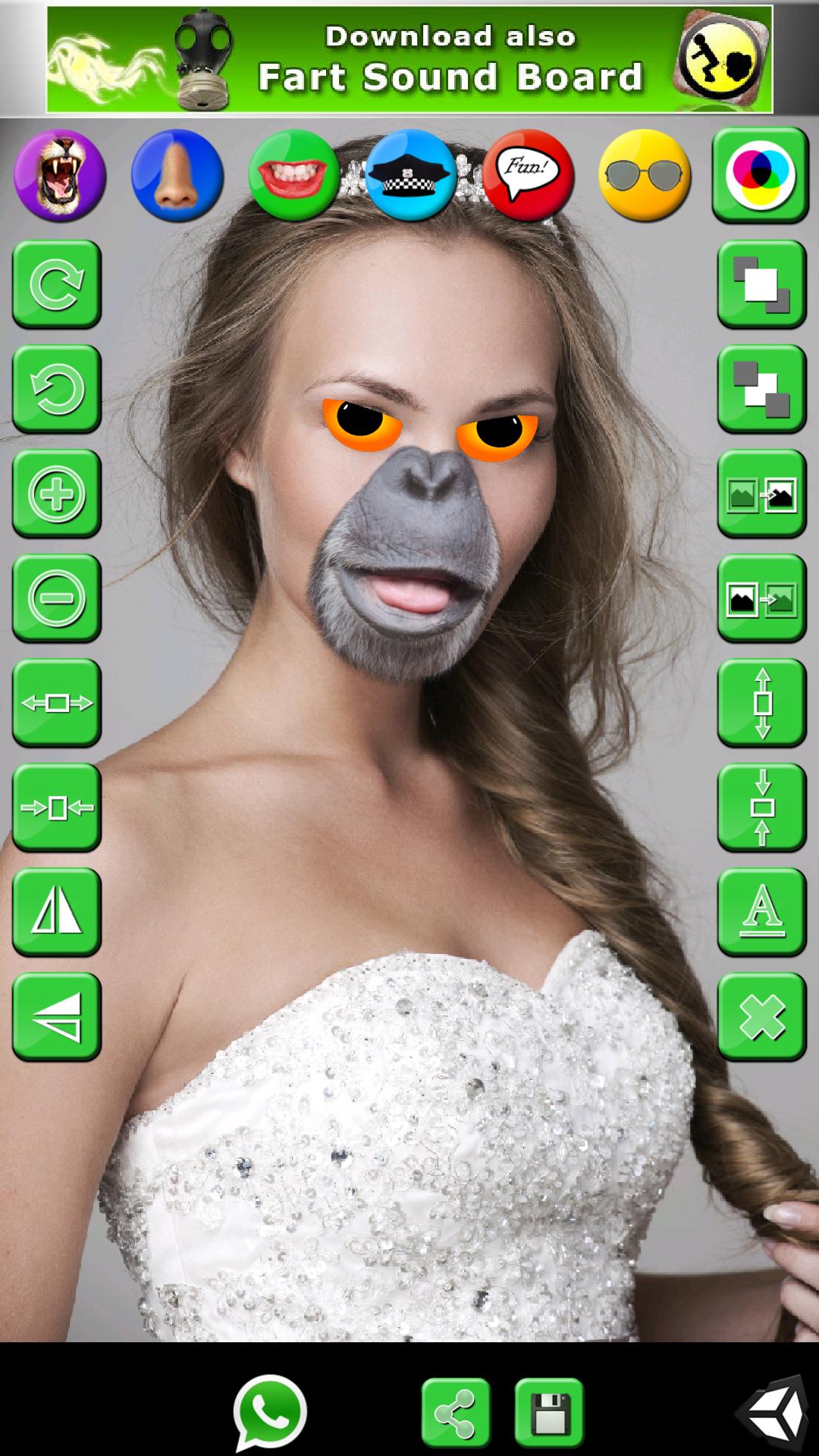
Task: Widen the sticker horizontally
Action: [x=56, y=701]
